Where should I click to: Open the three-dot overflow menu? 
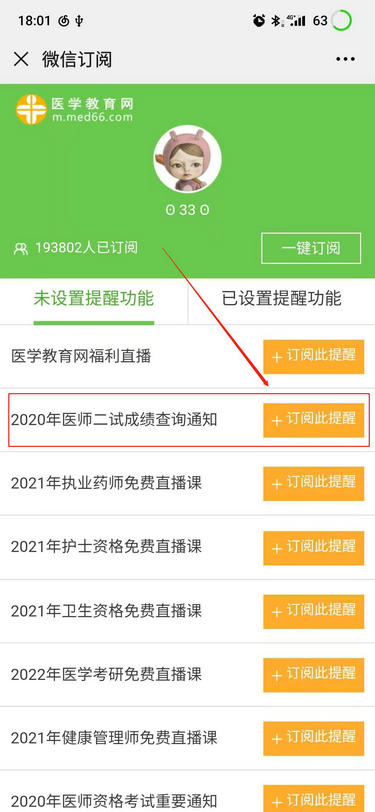(345, 60)
